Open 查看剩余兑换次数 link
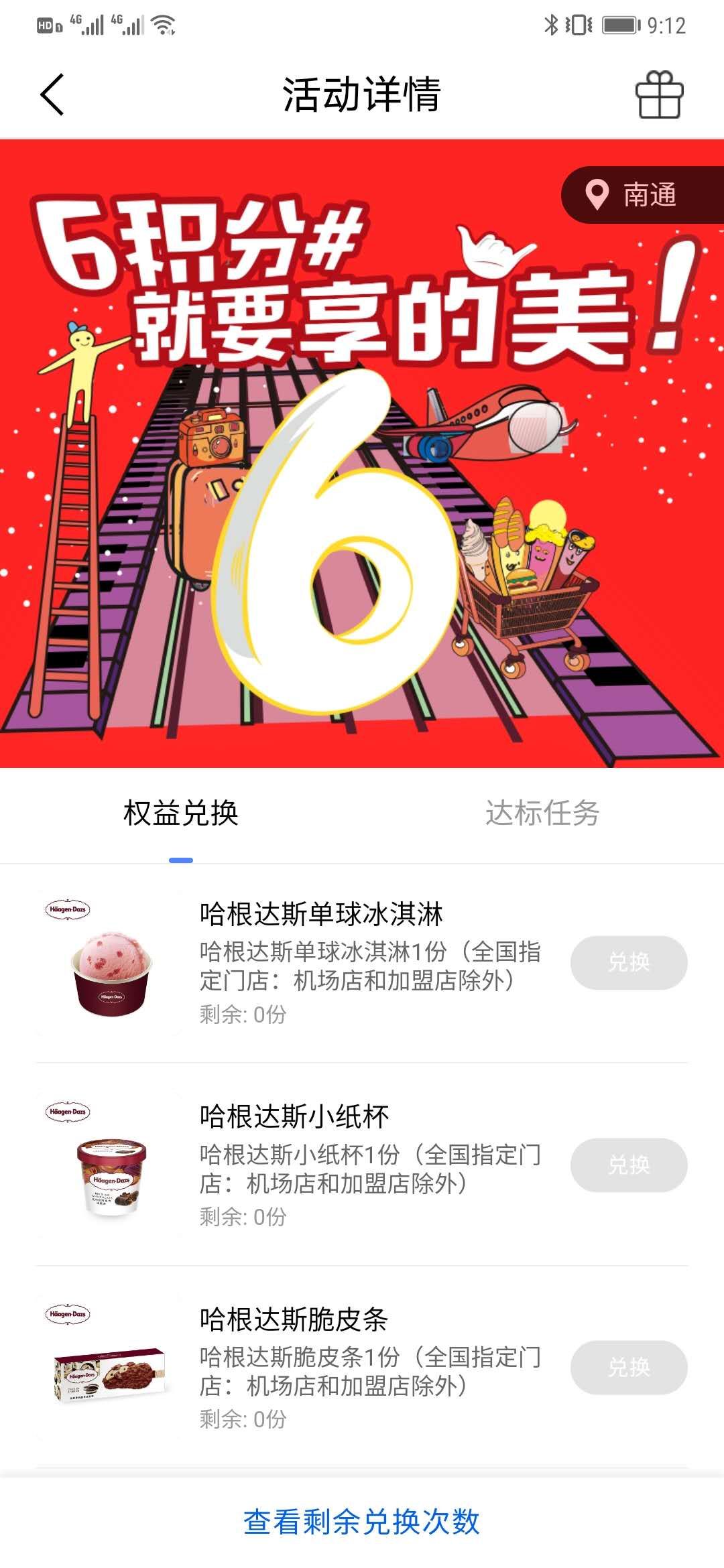Image resolution: width=724 pixels, height=1568 pixels. click(361, 1522)
